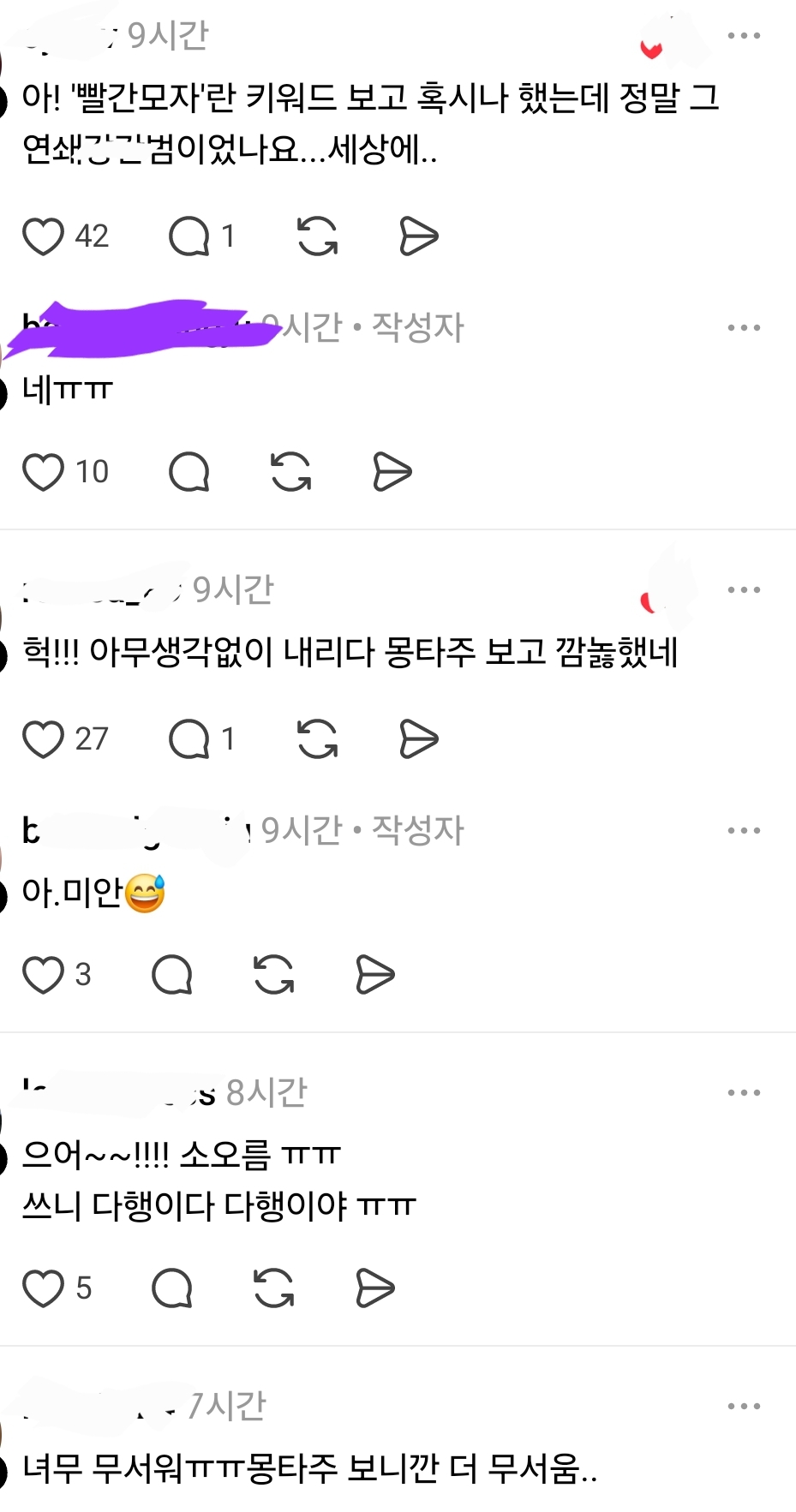Share the '으어~~!!!! 소오름' comment
This screenshot has width=796, height=1512.
[374, 1288]
